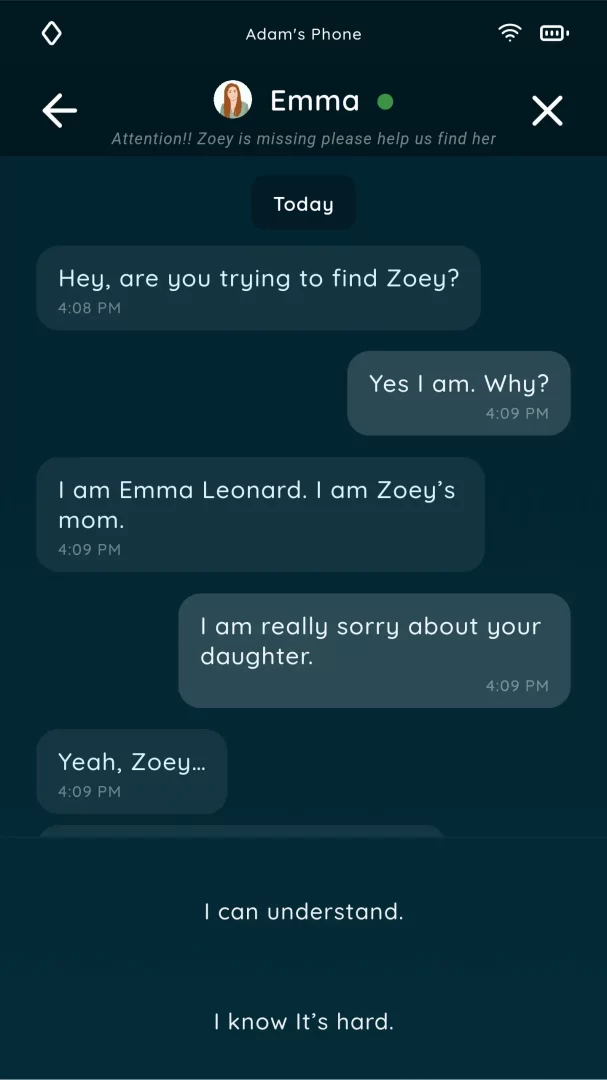Tap the diamond icon at top left
The height and width of the screenshot is (1080, 607).
pyautogui.click(x=52, y=34)
